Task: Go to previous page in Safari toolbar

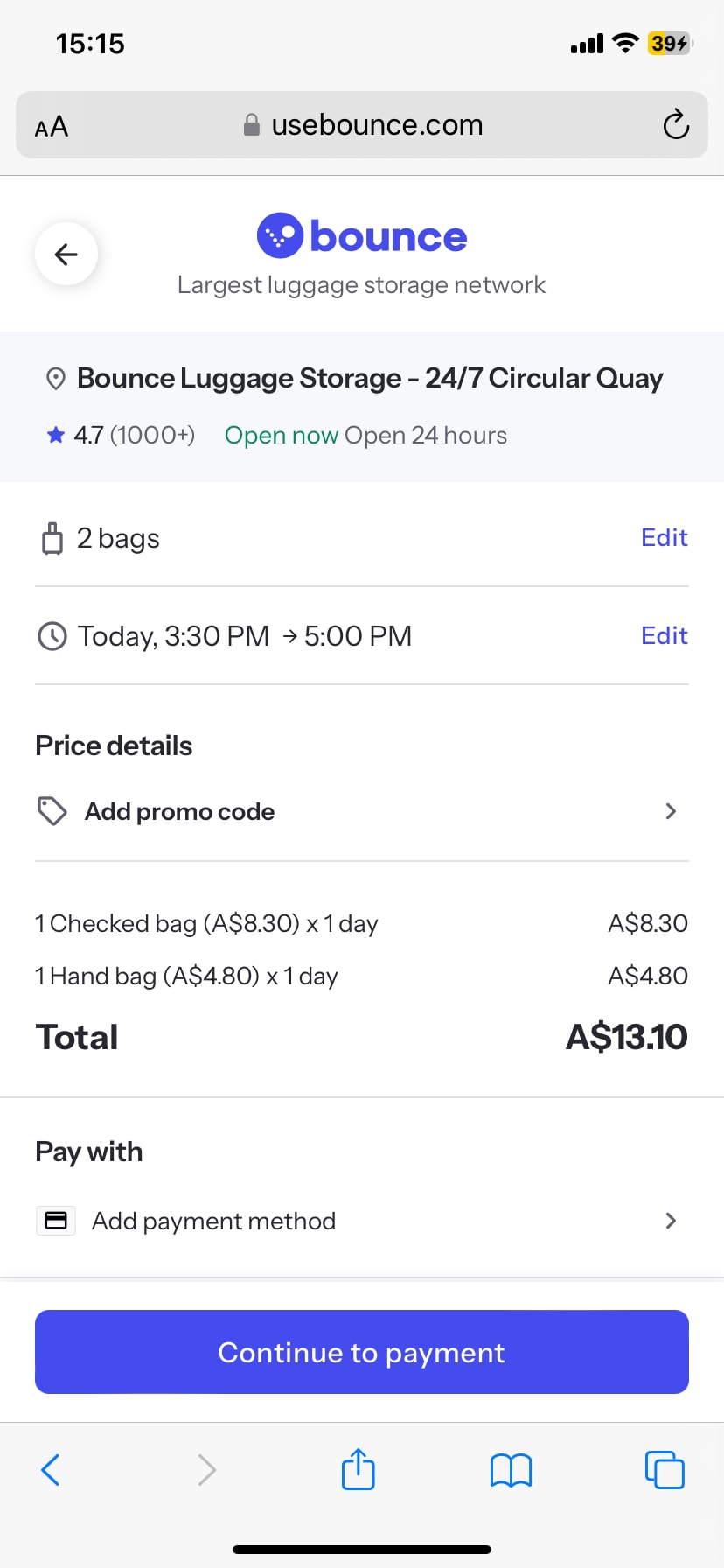Action: [51, 1470]
